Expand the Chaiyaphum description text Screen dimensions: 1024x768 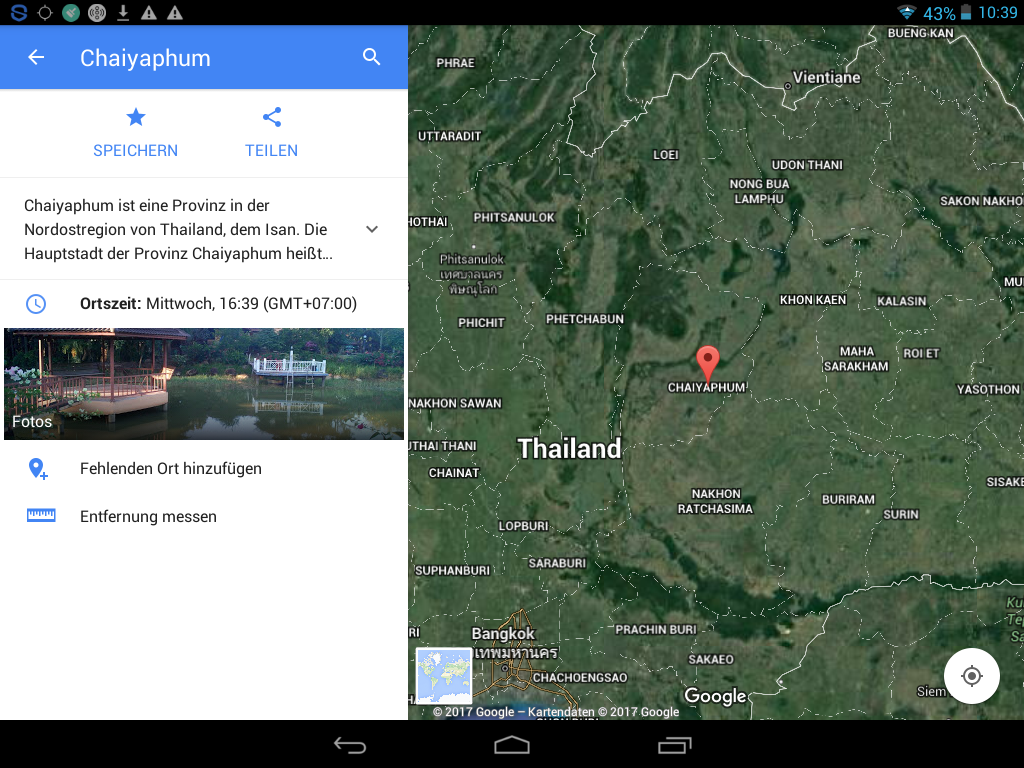[372, 229]
